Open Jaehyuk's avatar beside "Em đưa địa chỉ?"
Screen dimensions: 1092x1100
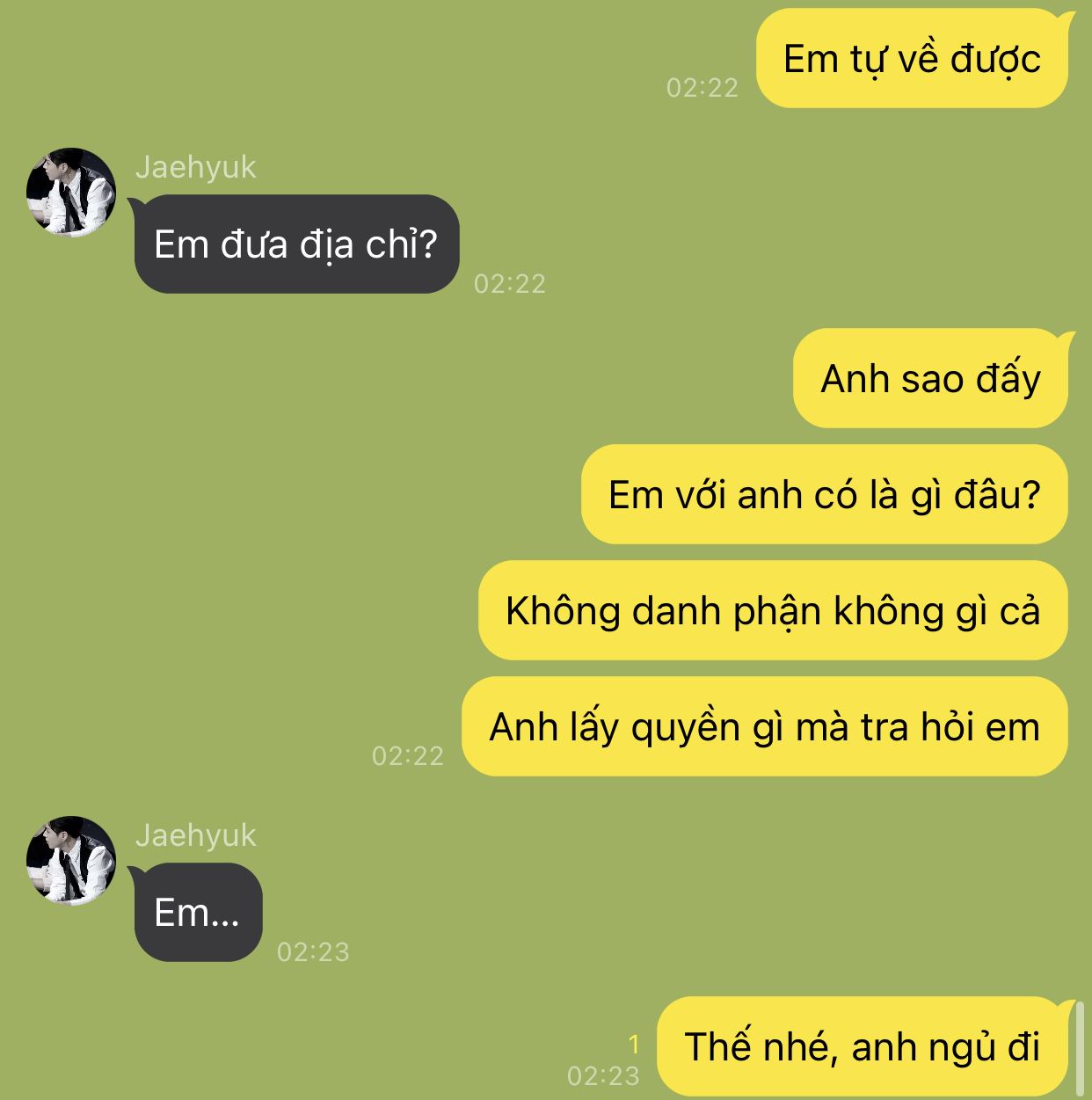click(x=71, y=193)
